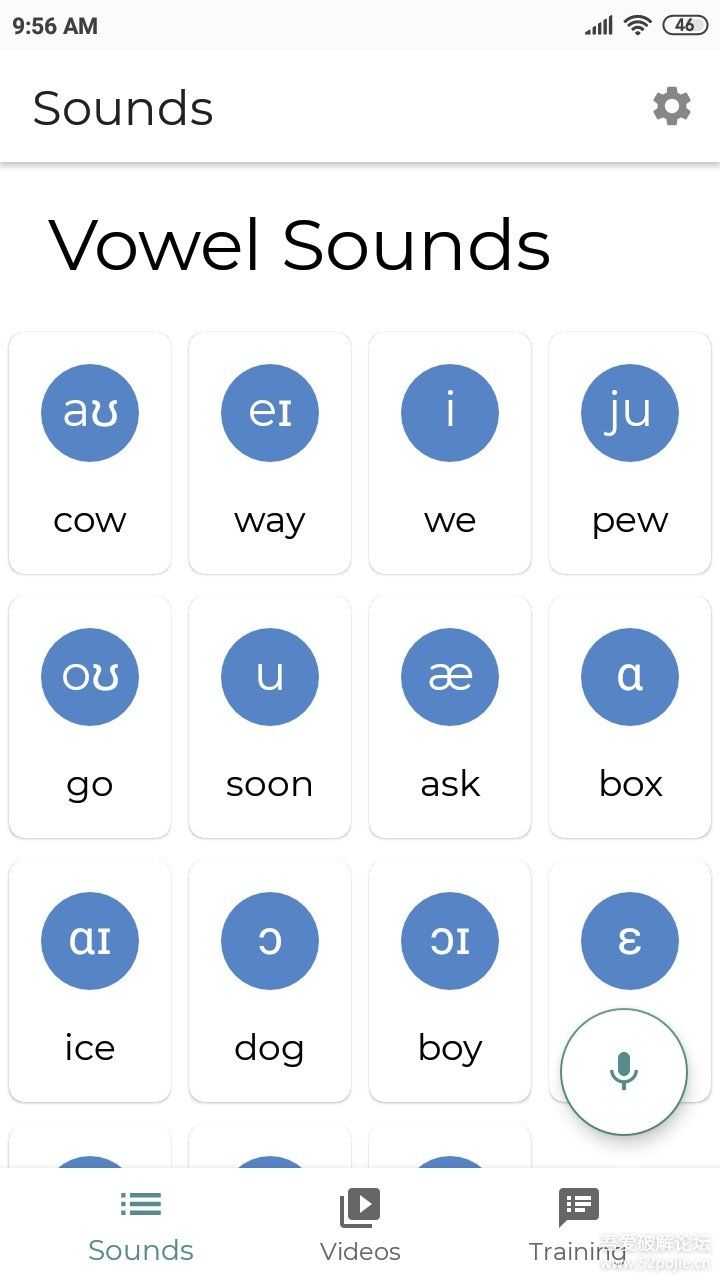Switch to the Videos tab

coord(360,1225)
